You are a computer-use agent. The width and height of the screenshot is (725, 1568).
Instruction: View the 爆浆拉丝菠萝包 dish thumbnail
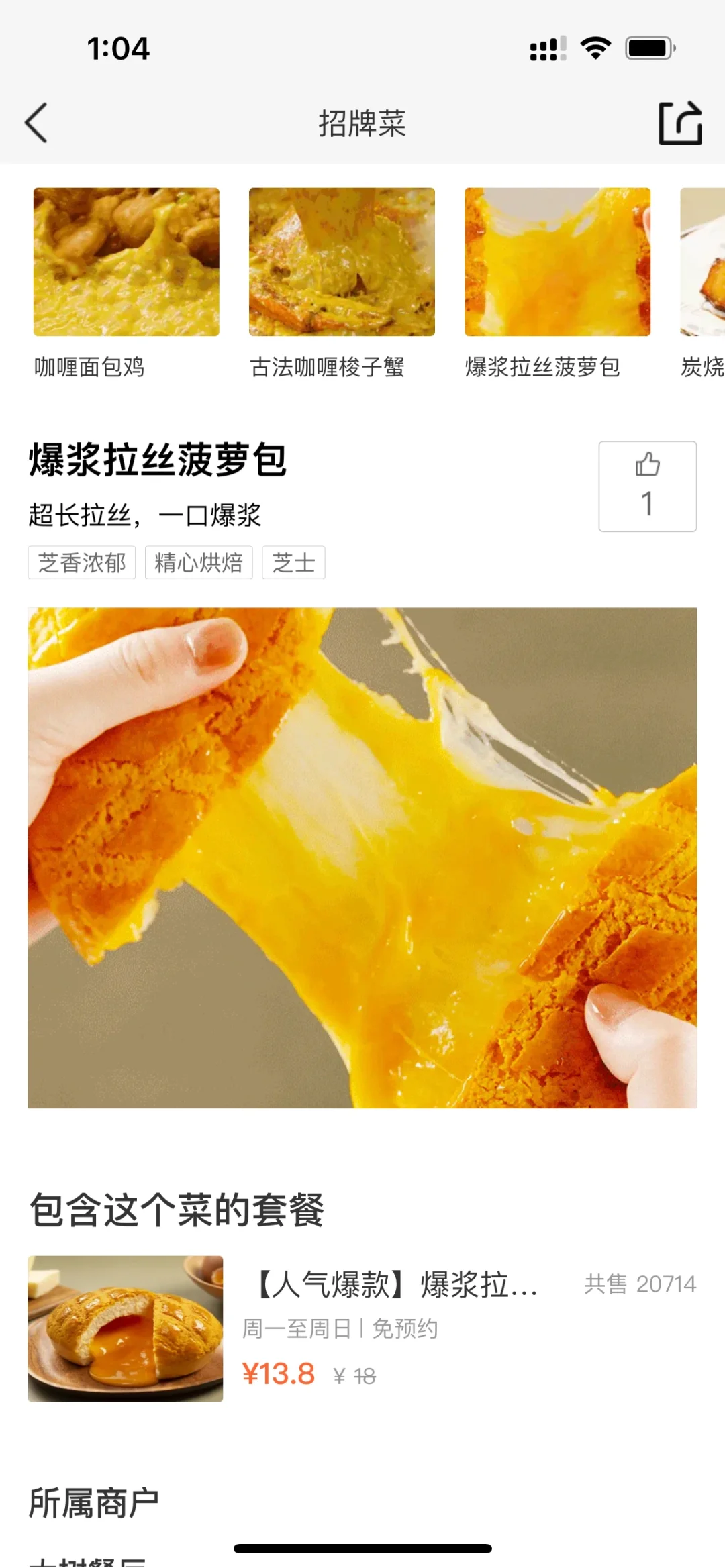559,263
